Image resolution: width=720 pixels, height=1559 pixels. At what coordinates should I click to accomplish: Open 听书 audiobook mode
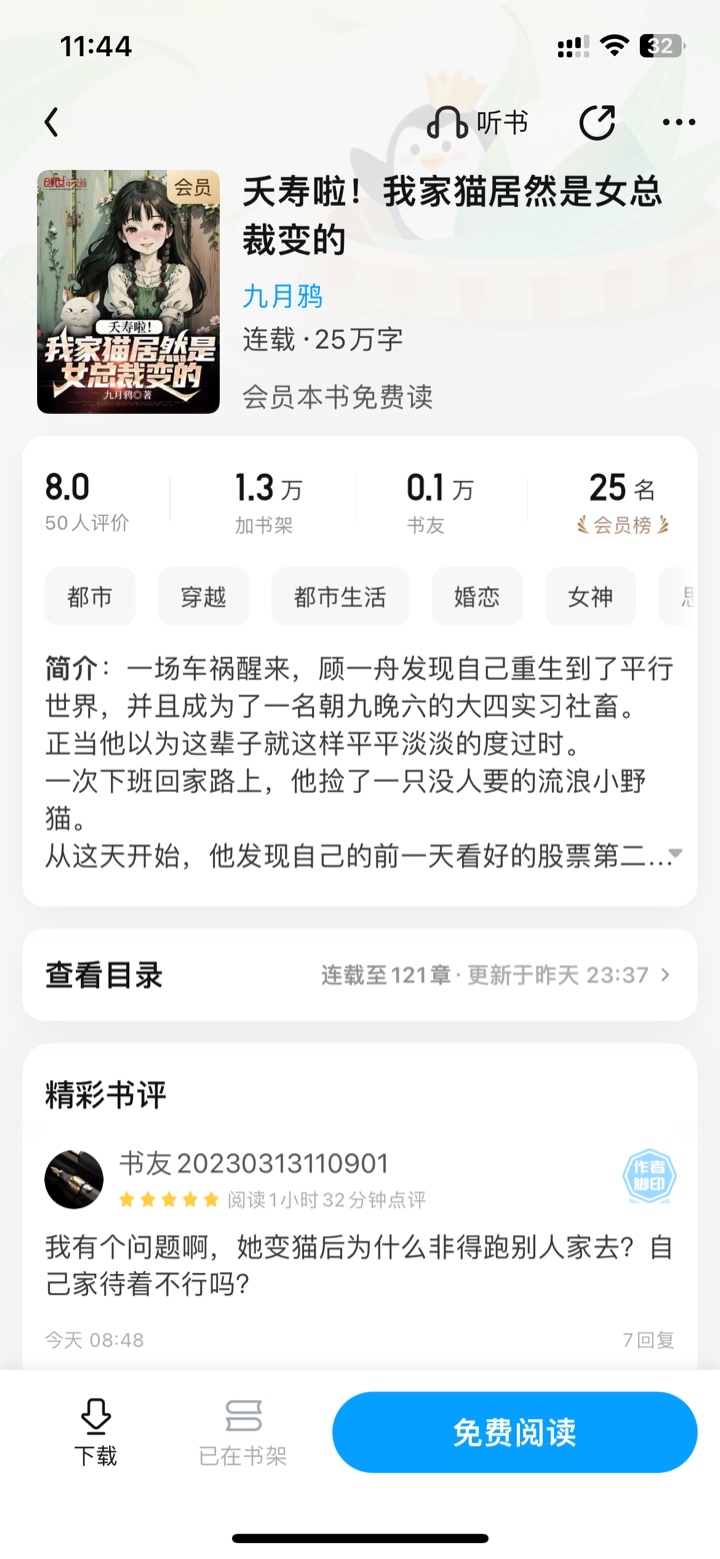[478, 123]
